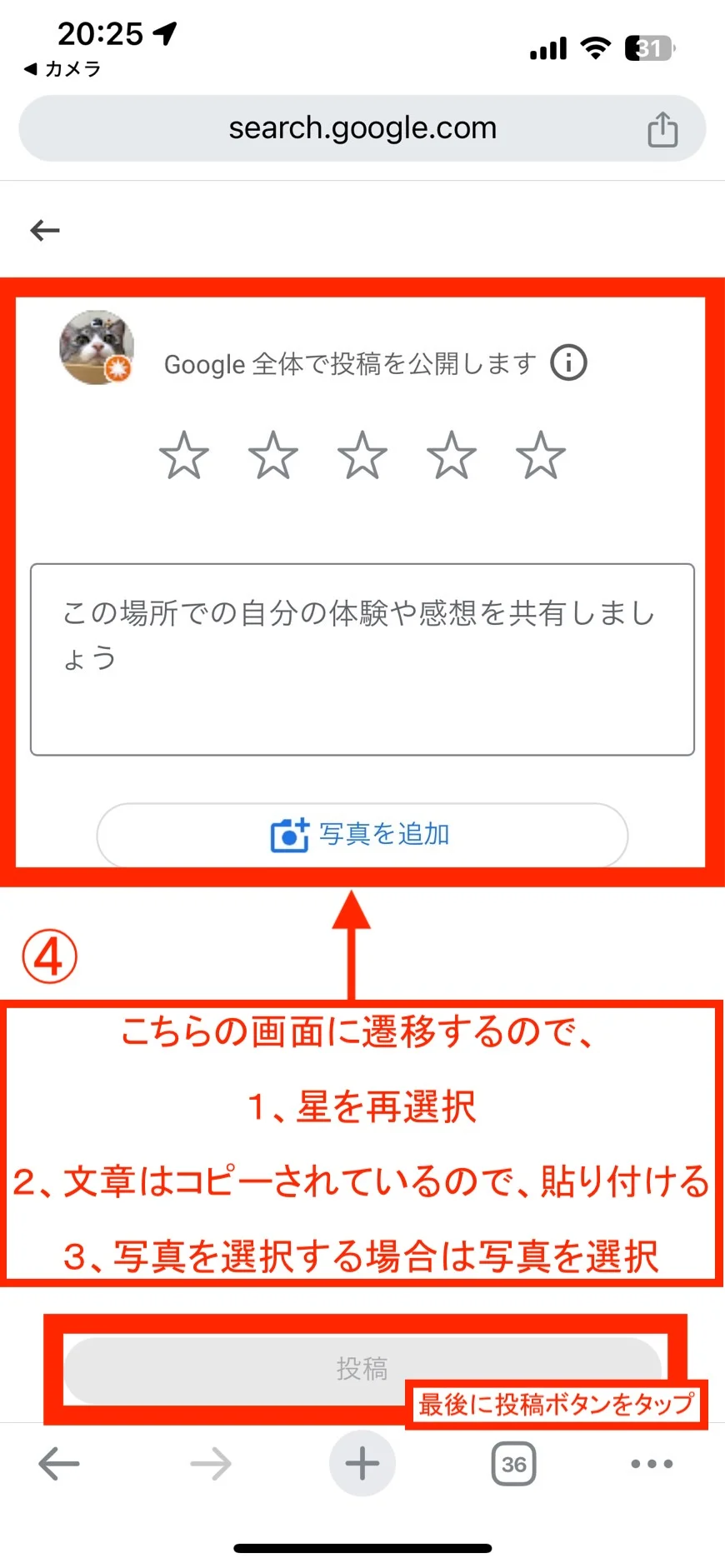This screenshot has width=725, height=1568.
Task: Rate three stars
Action: coord(362,456)
